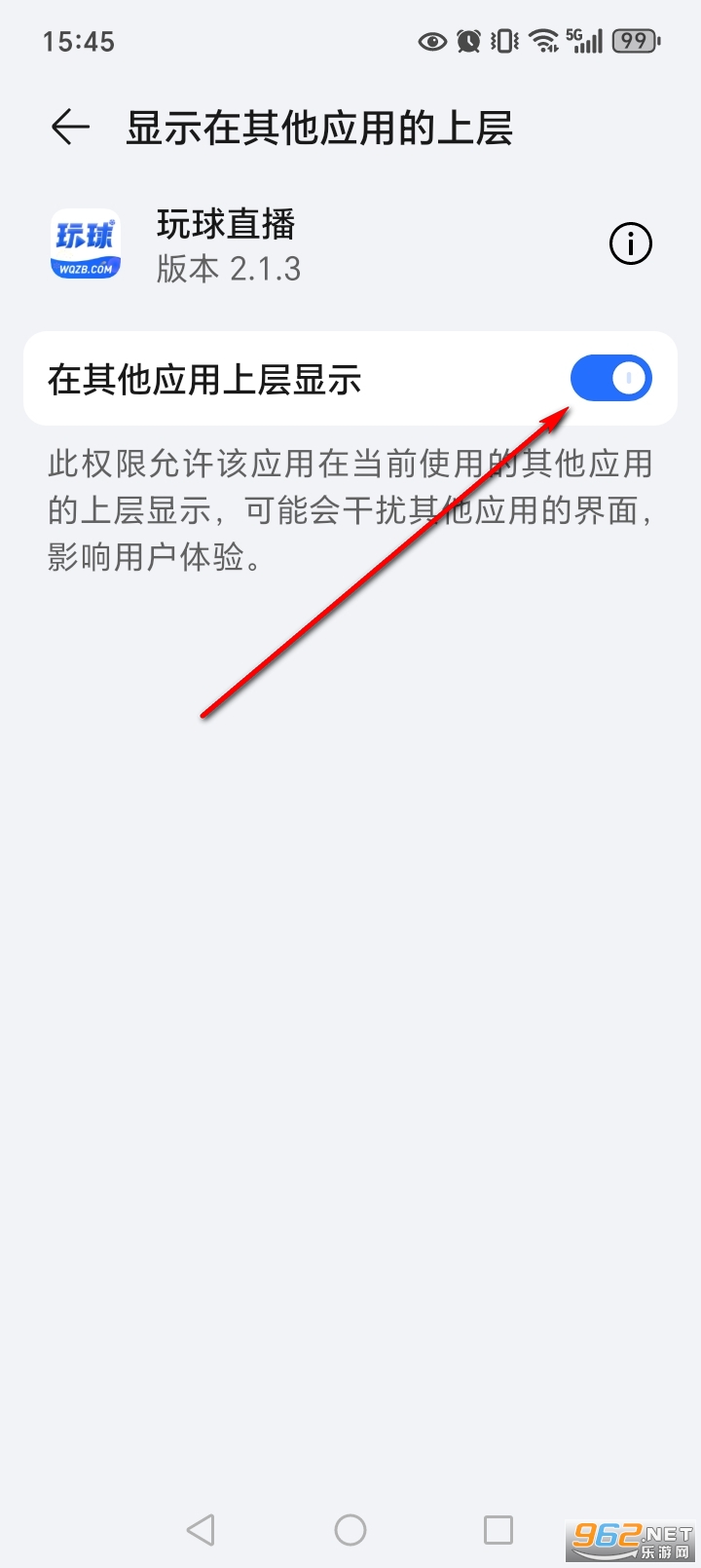The image size is (701, 1568).
Task: Open the recent apps view
Action: point(498,1530)
